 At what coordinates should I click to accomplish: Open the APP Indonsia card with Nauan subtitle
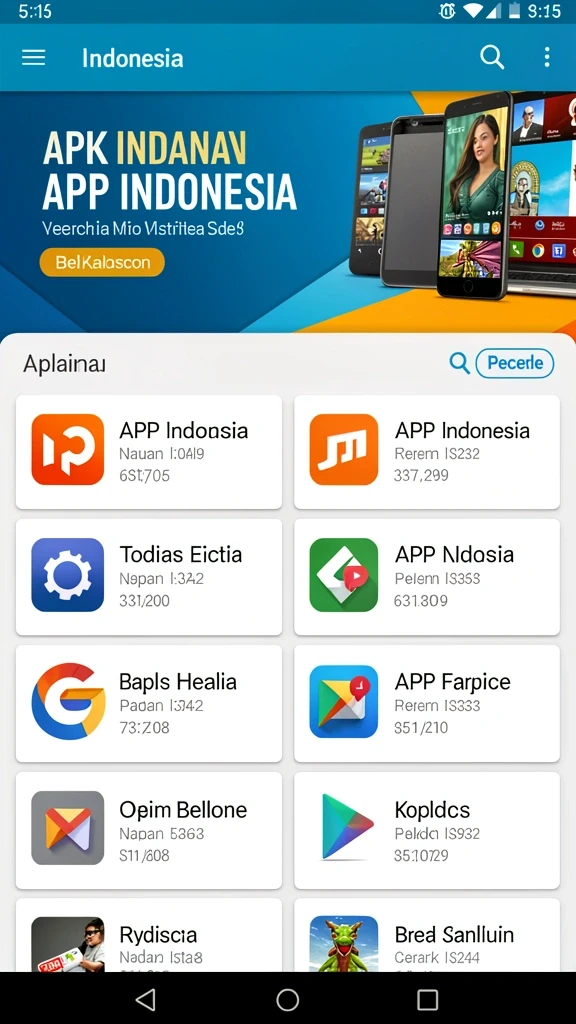(x=149, y=452)
